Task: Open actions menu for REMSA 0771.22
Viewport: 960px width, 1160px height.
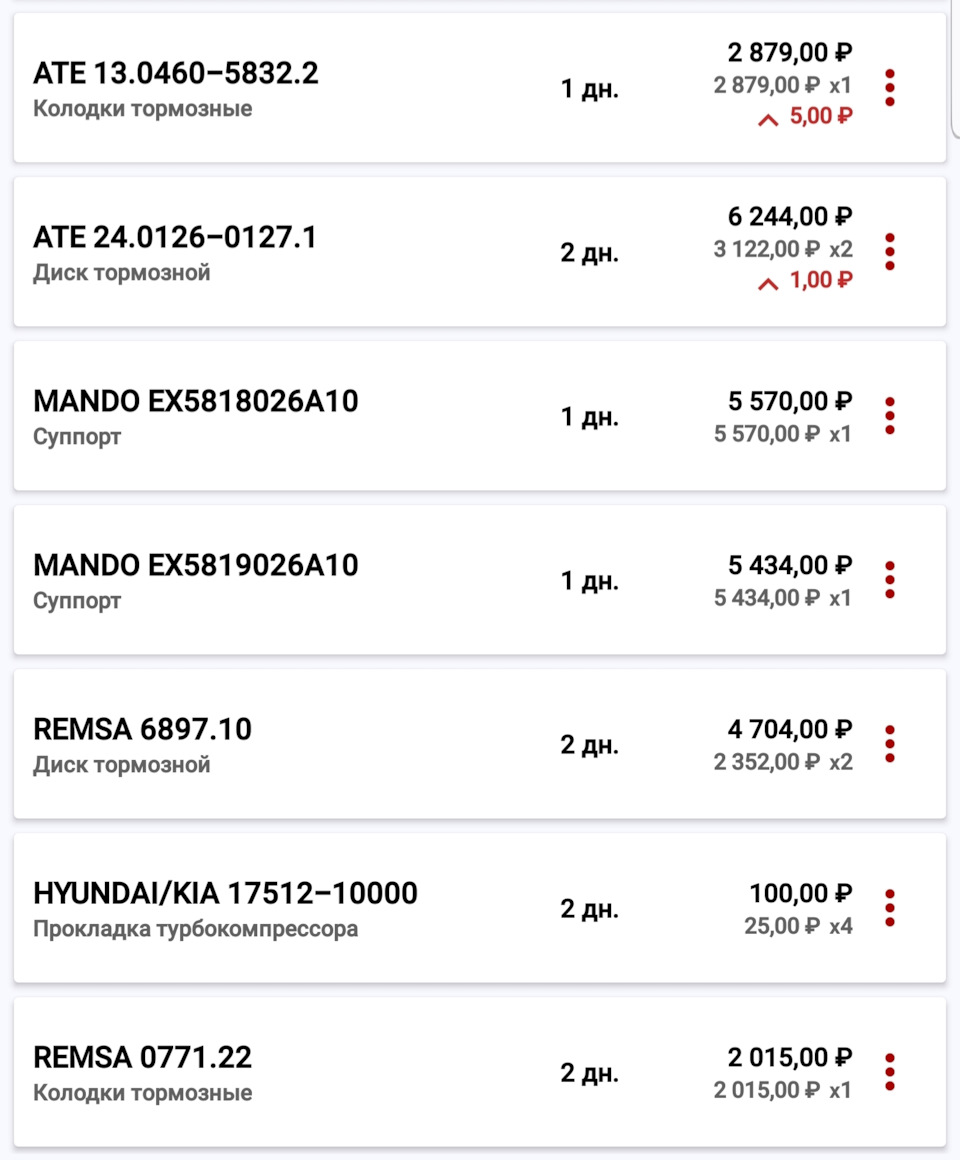Action: click(x=891, y=1073)
